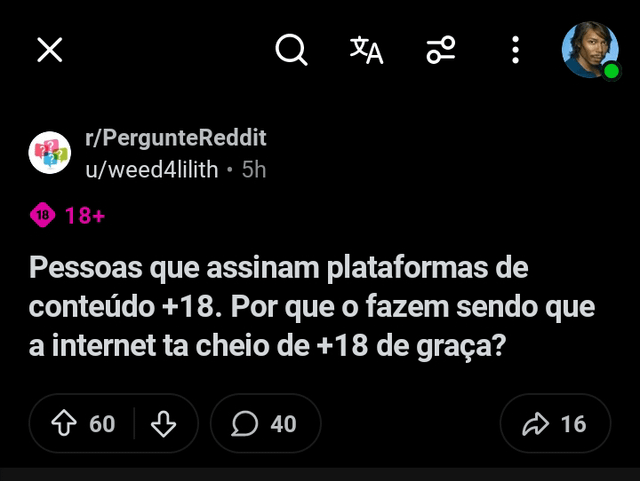Open your profile avatar menu
The height and width of the screenshot is (481, 640).
pos(590,50)
